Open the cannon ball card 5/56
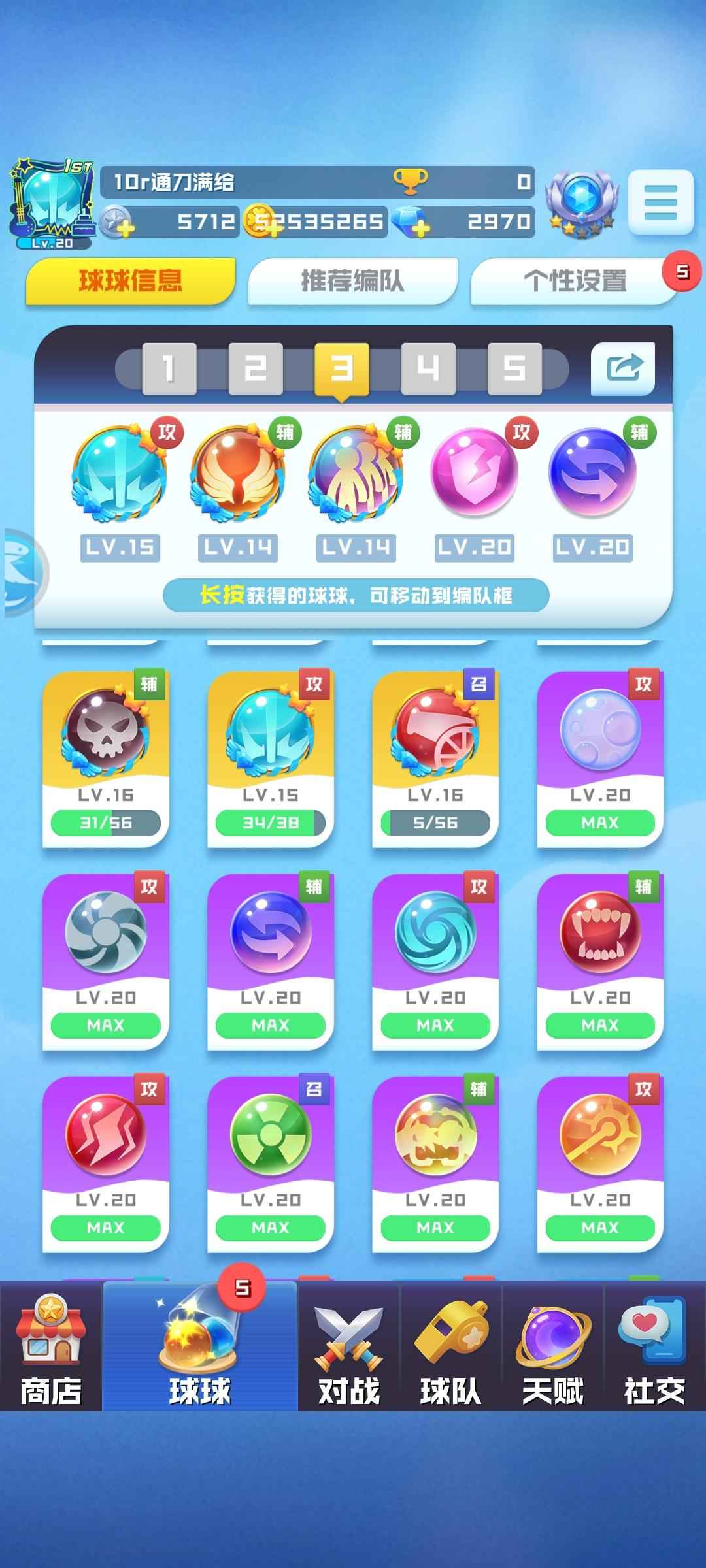Screen dimensions: 706x1568 (435, 758)
